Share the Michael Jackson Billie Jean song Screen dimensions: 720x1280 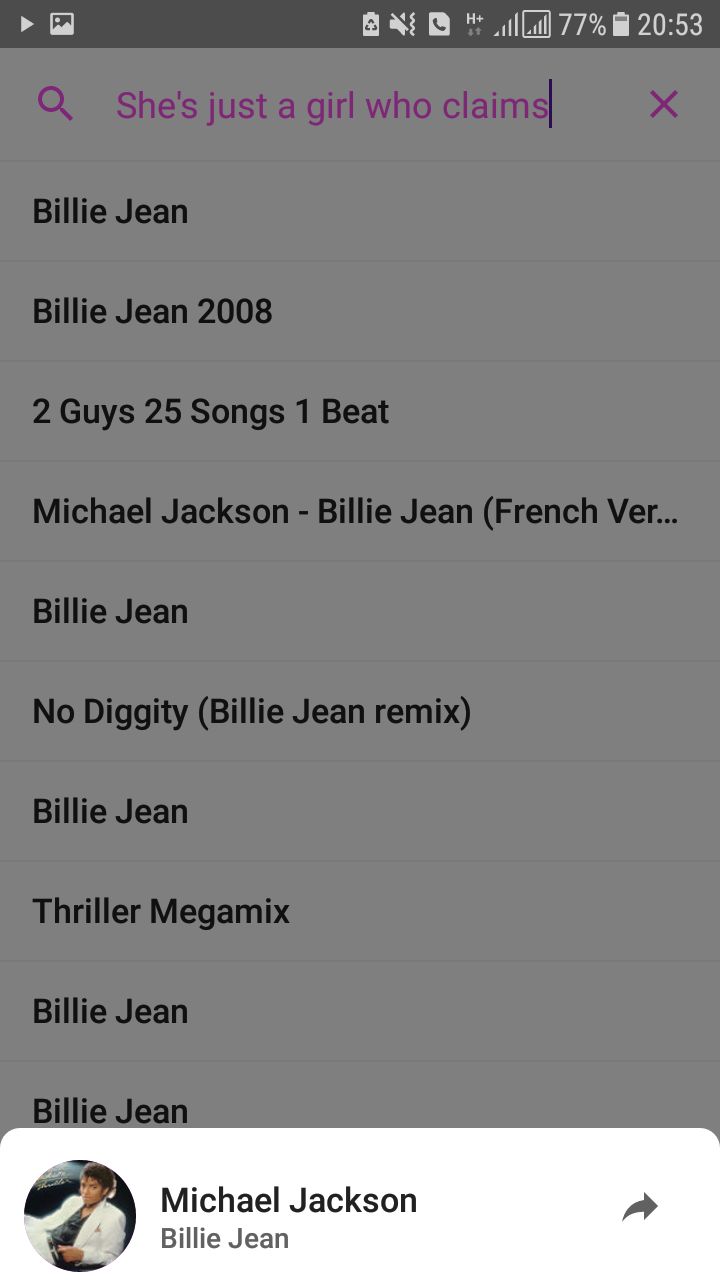[640, 1208]
